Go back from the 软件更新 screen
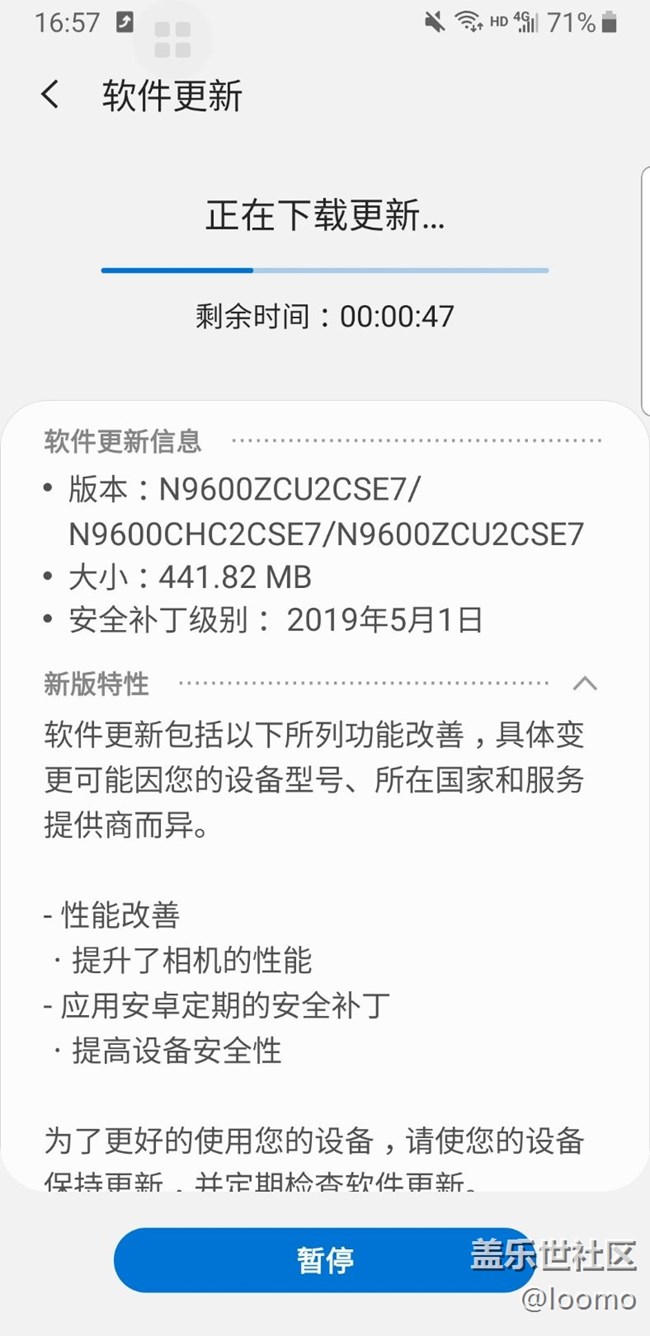The image size is (650, 1336). tap(50, 96)
